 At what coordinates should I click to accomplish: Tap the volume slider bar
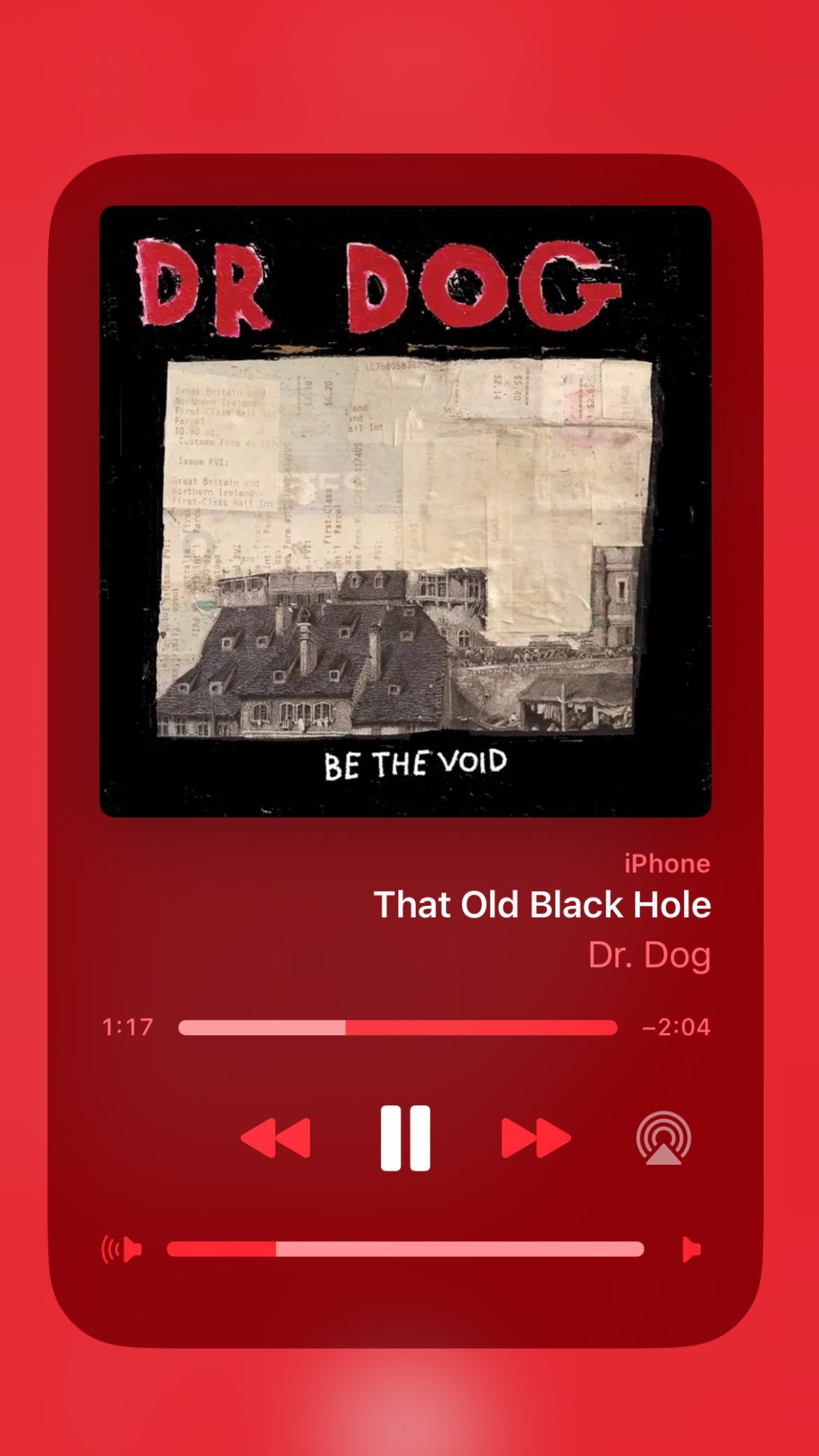click(405, 1249)
